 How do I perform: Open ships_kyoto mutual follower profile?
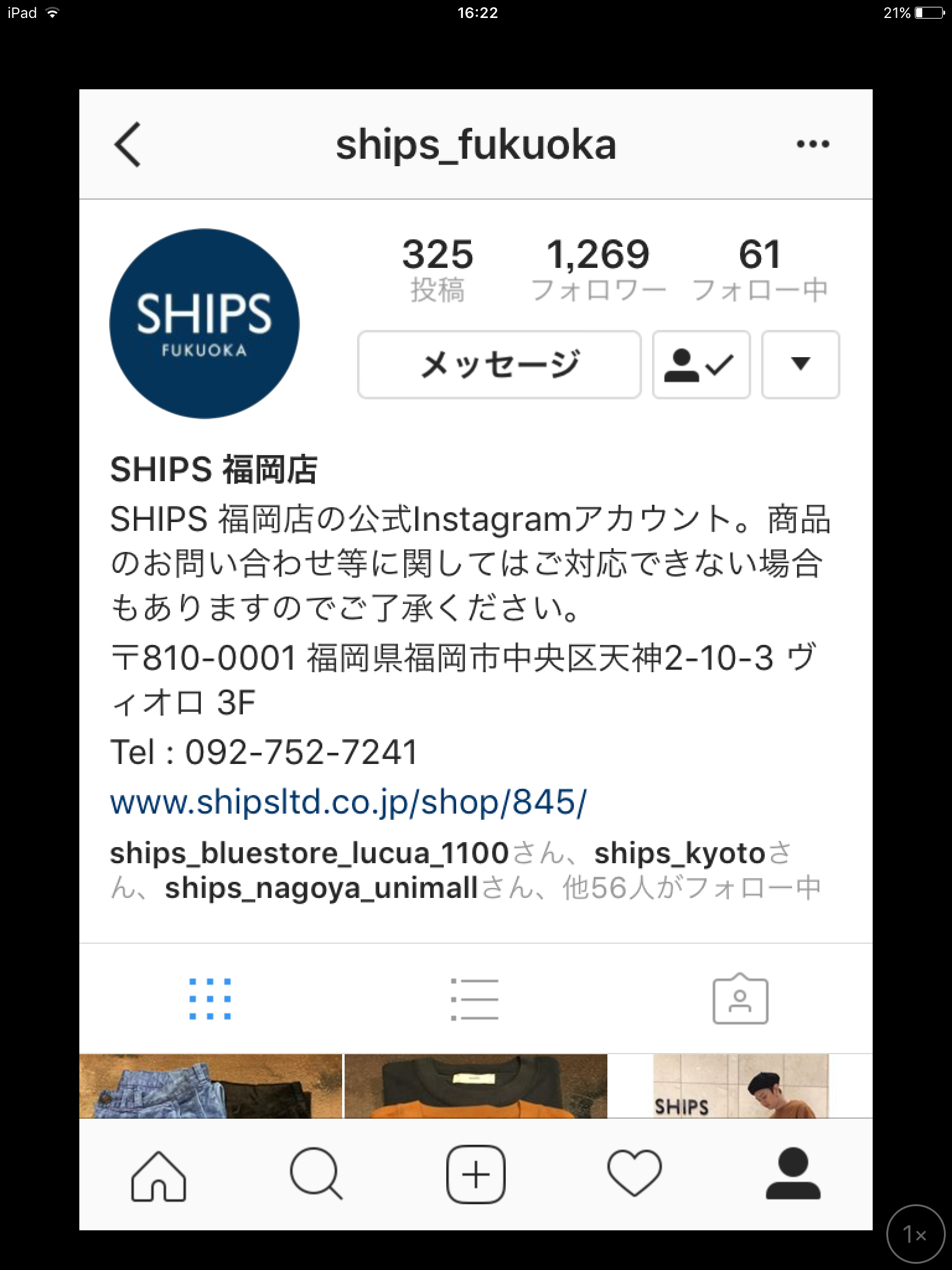tap(679, 854)
